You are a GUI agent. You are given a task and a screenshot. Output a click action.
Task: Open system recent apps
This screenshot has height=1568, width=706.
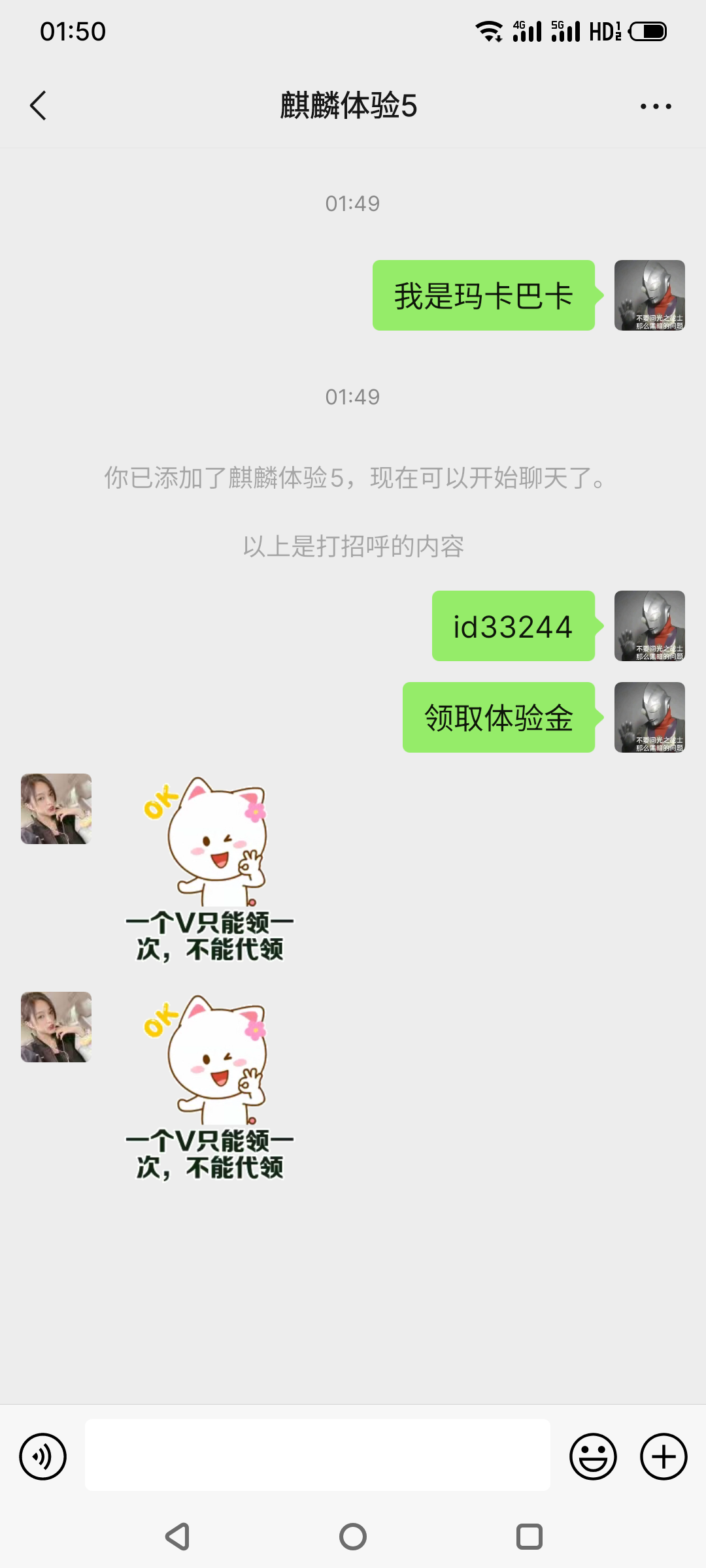[x=529, y=1537]
